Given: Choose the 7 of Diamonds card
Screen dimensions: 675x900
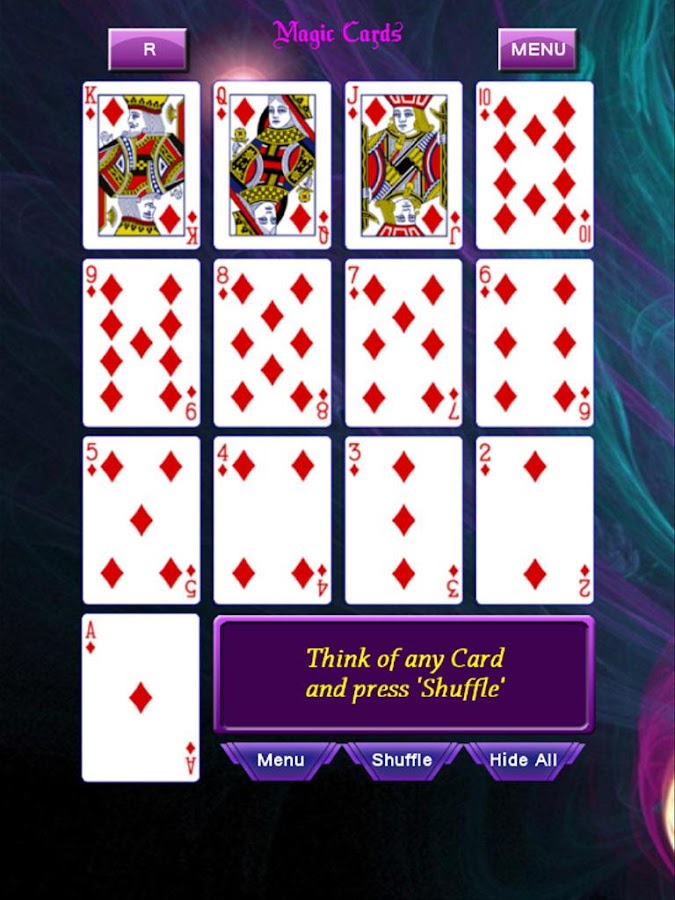Looking at the screenshot, I should click(x=403, y=343).
